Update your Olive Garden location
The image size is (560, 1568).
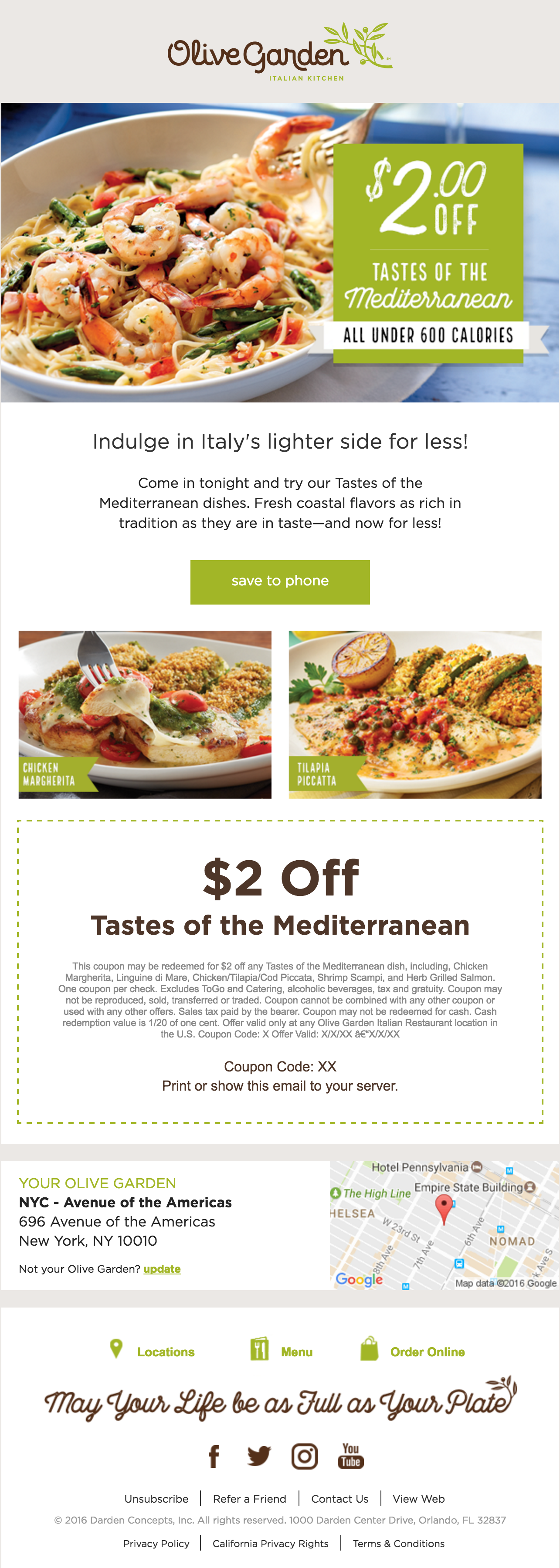pyautogui.click(x=162, y=1269)
